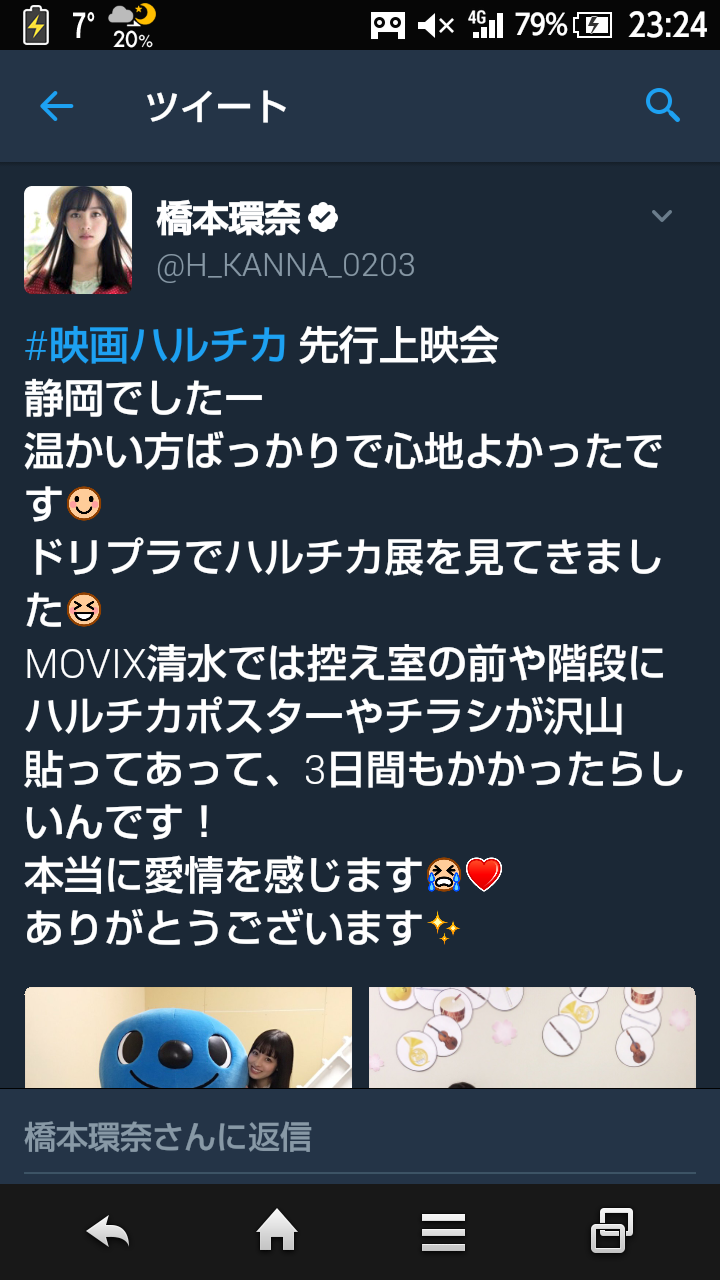This screenshot has height=1280, width=720.
Task: Open the #映画ハルチカ hashtag link
Action: tap(156, 345)
